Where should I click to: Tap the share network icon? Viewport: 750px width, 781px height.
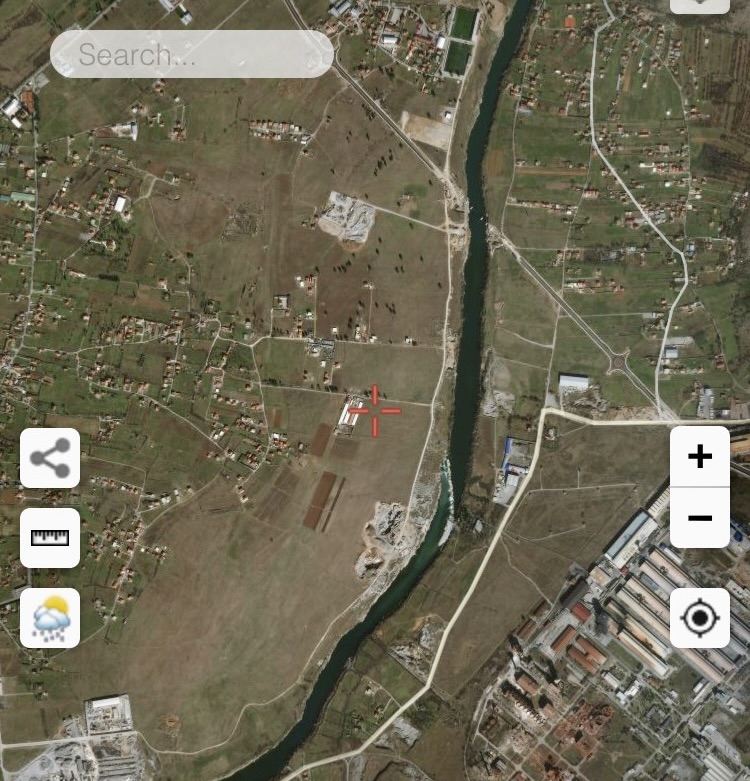click(x=50, y=458)
